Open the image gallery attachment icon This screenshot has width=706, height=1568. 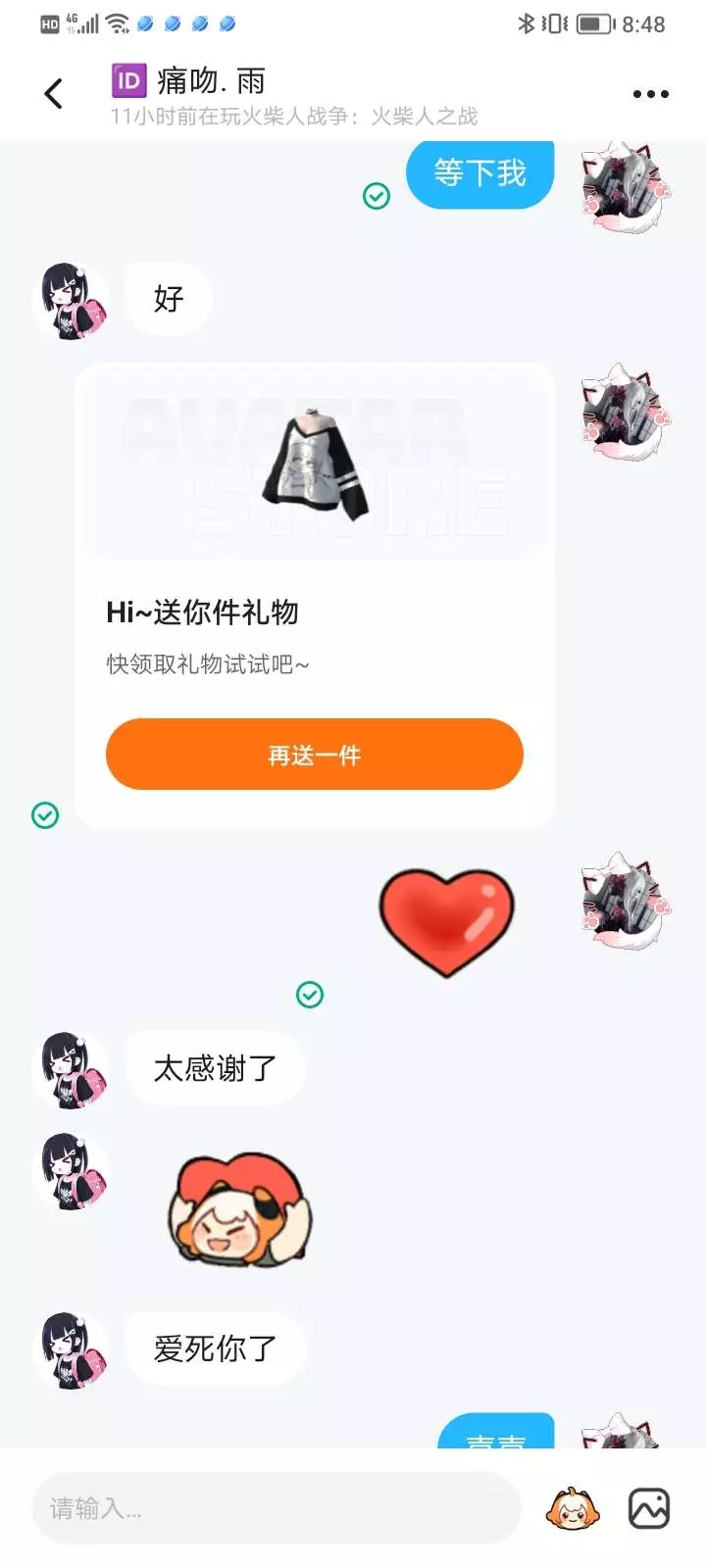[649, 1508]
